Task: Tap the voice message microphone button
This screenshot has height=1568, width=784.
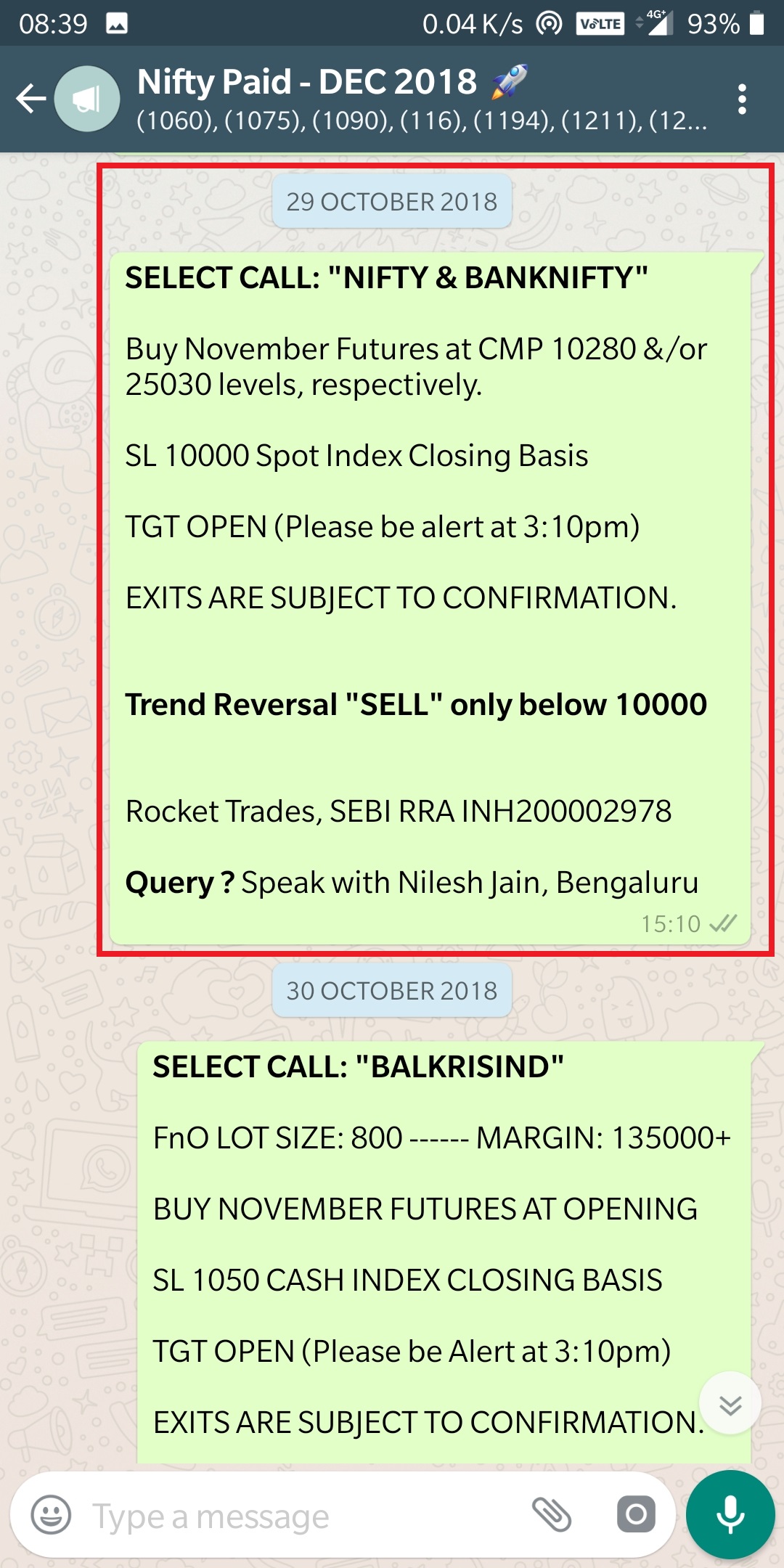Action: [730, 1515]
